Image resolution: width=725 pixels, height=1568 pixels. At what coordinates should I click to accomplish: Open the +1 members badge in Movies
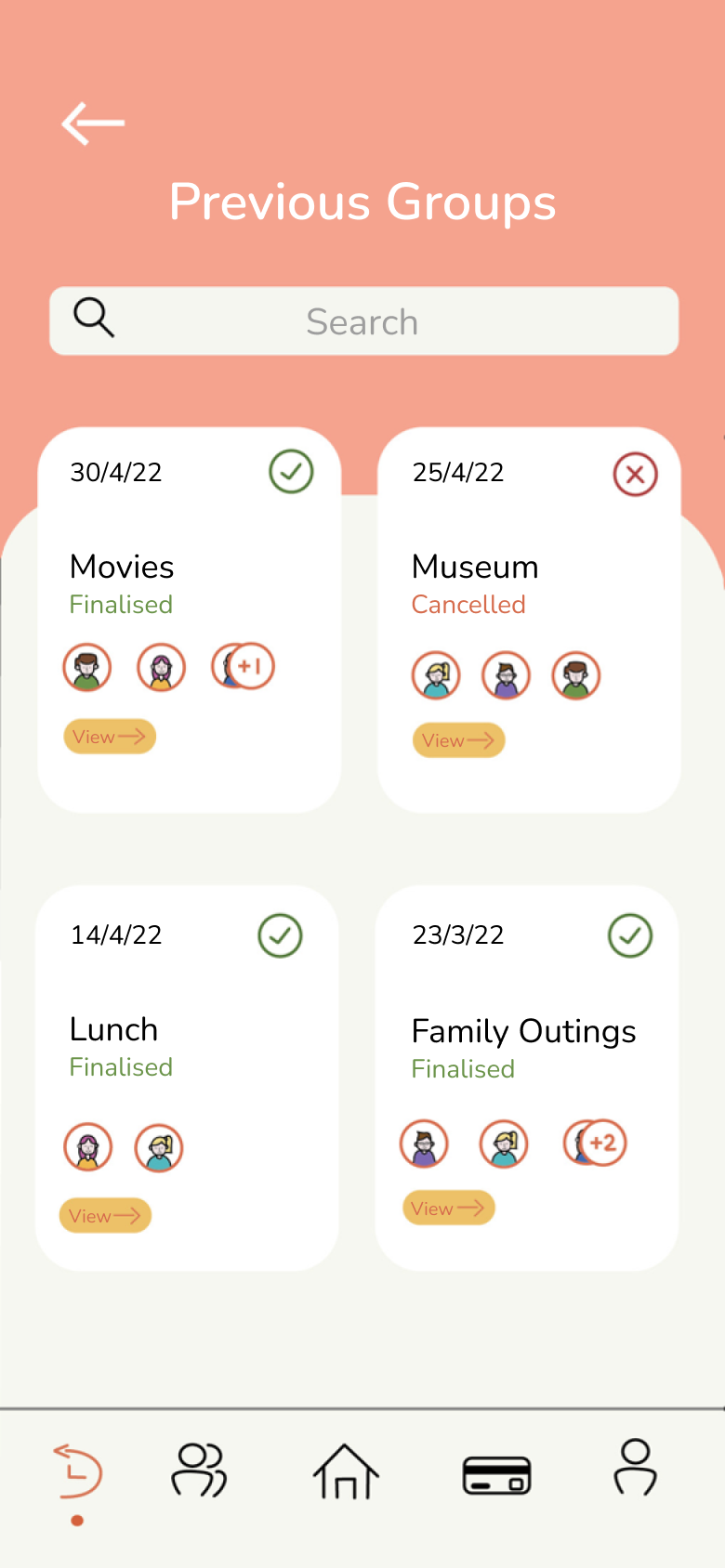click(x=251, y=666)
